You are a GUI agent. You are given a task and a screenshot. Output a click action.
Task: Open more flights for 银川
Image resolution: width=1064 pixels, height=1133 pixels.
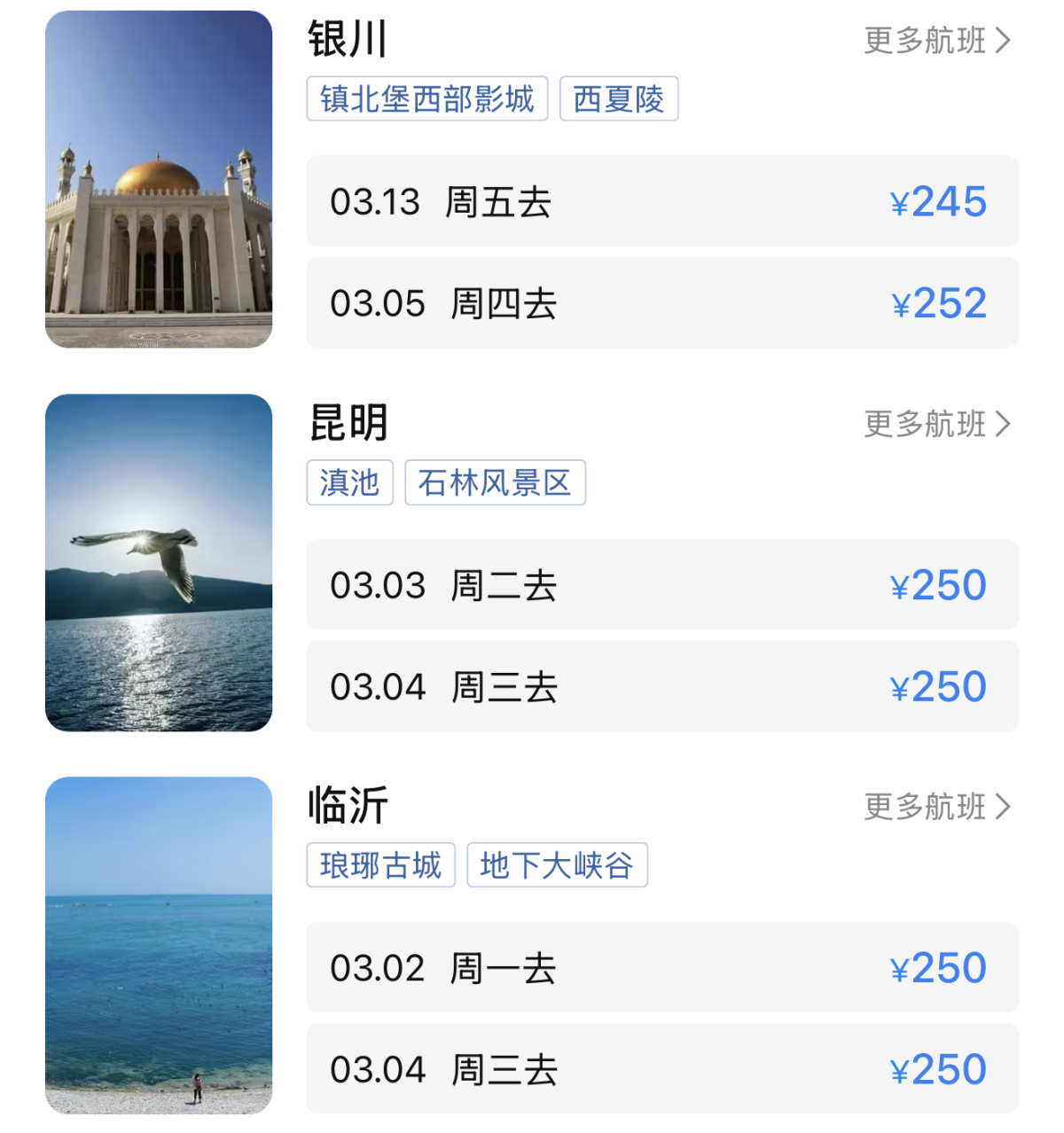[x=936, y=41]
